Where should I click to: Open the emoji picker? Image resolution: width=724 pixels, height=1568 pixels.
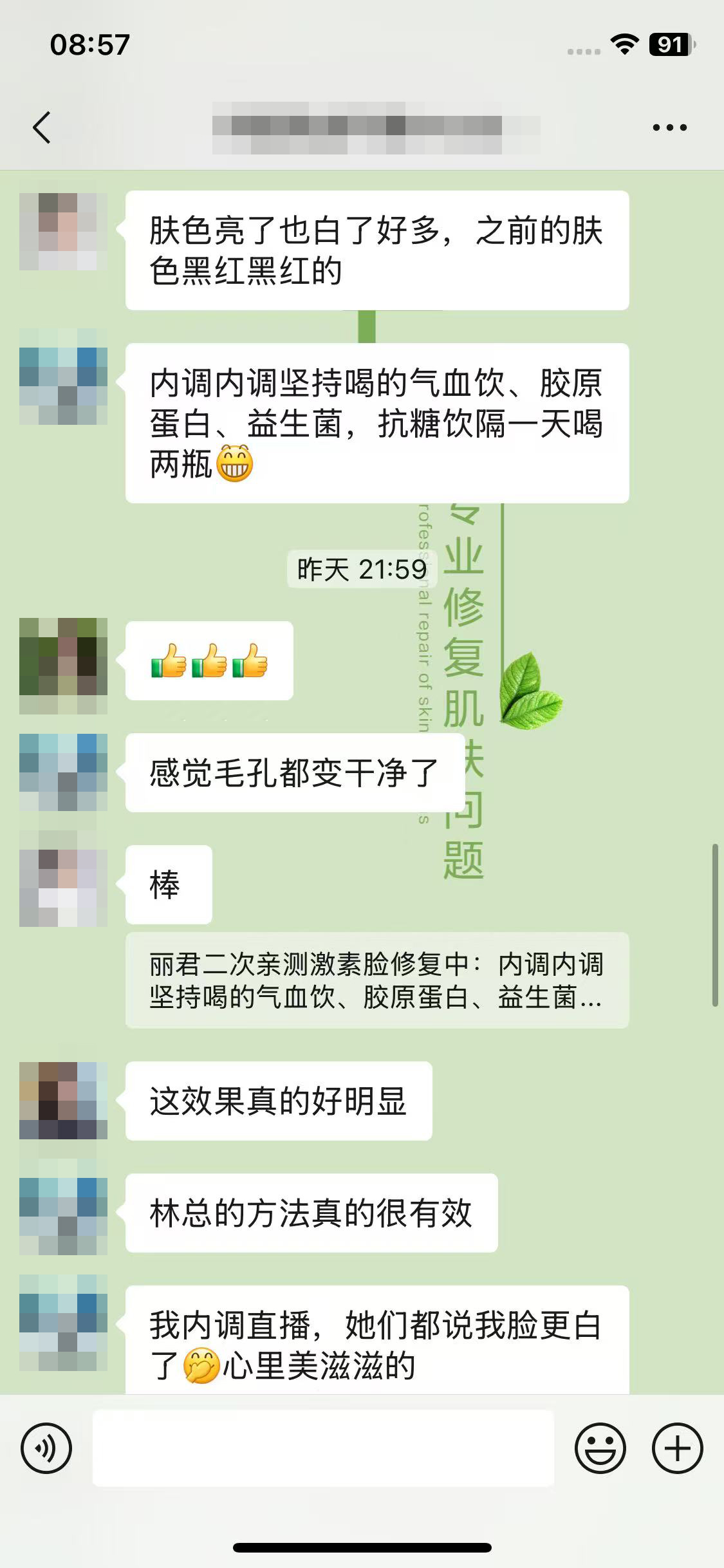coord(600,1448)
